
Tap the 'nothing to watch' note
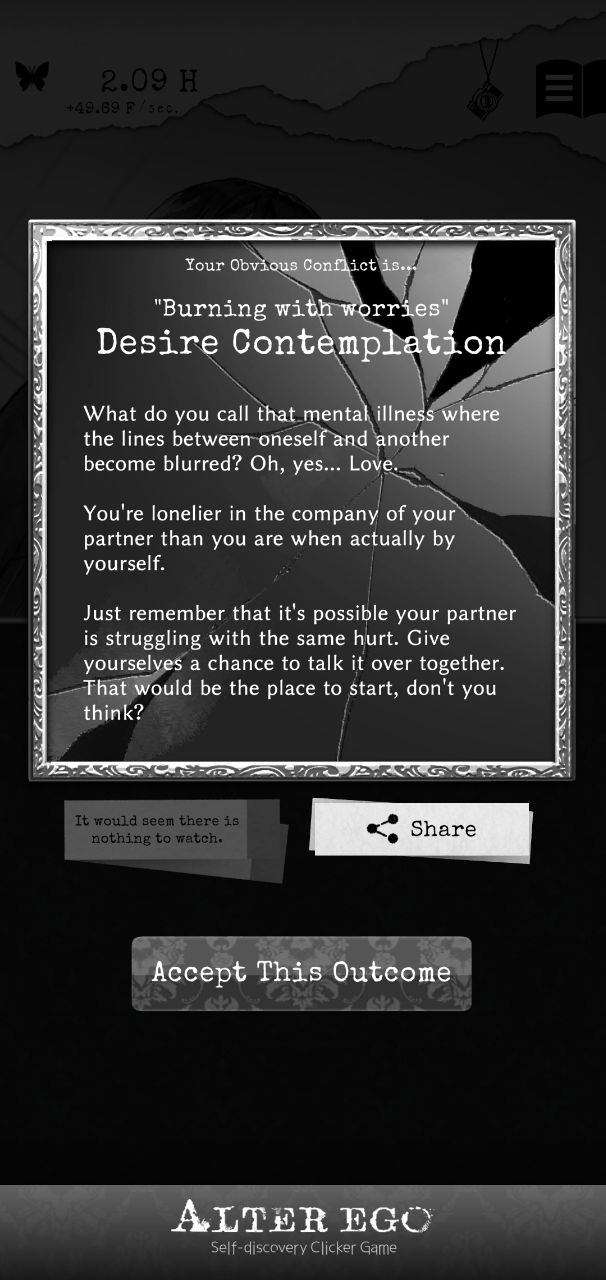pos(158,829)
